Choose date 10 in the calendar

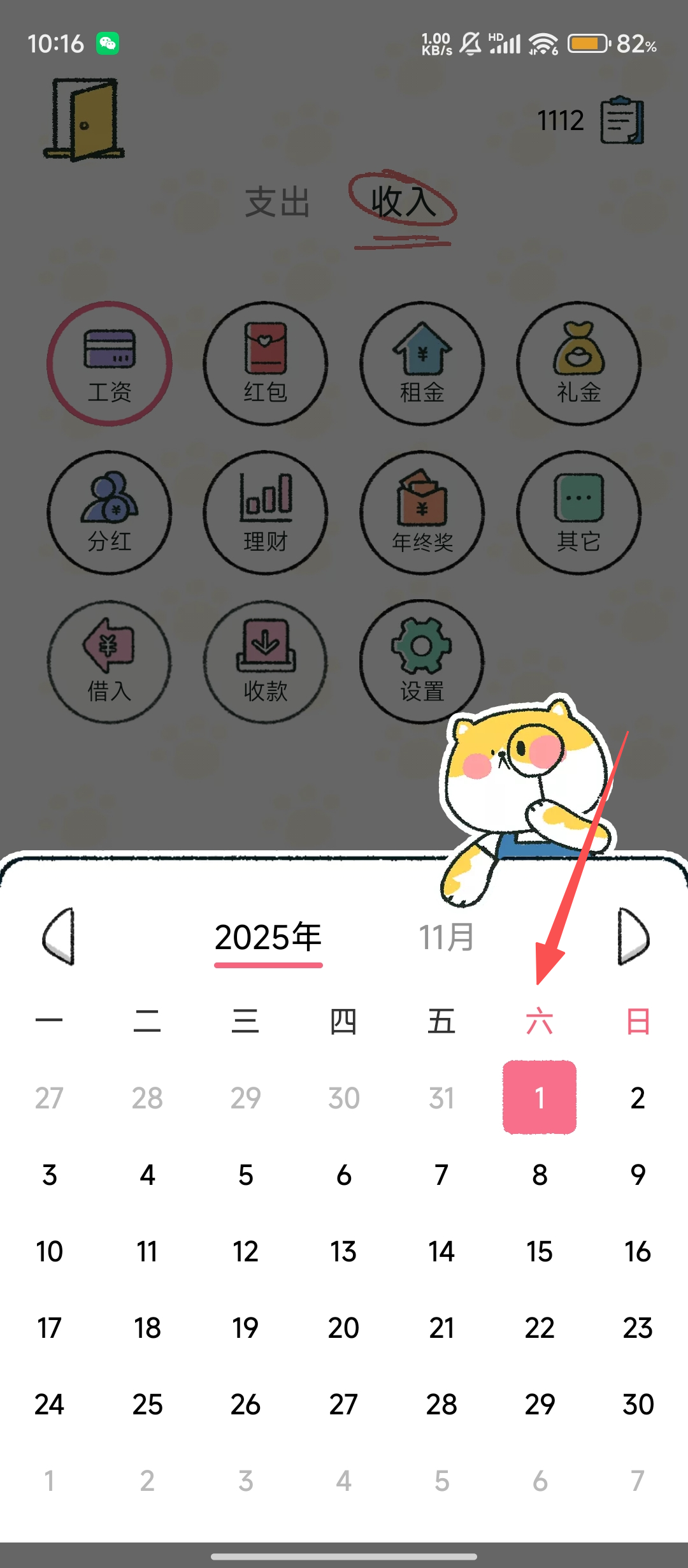click(49, 1251)
